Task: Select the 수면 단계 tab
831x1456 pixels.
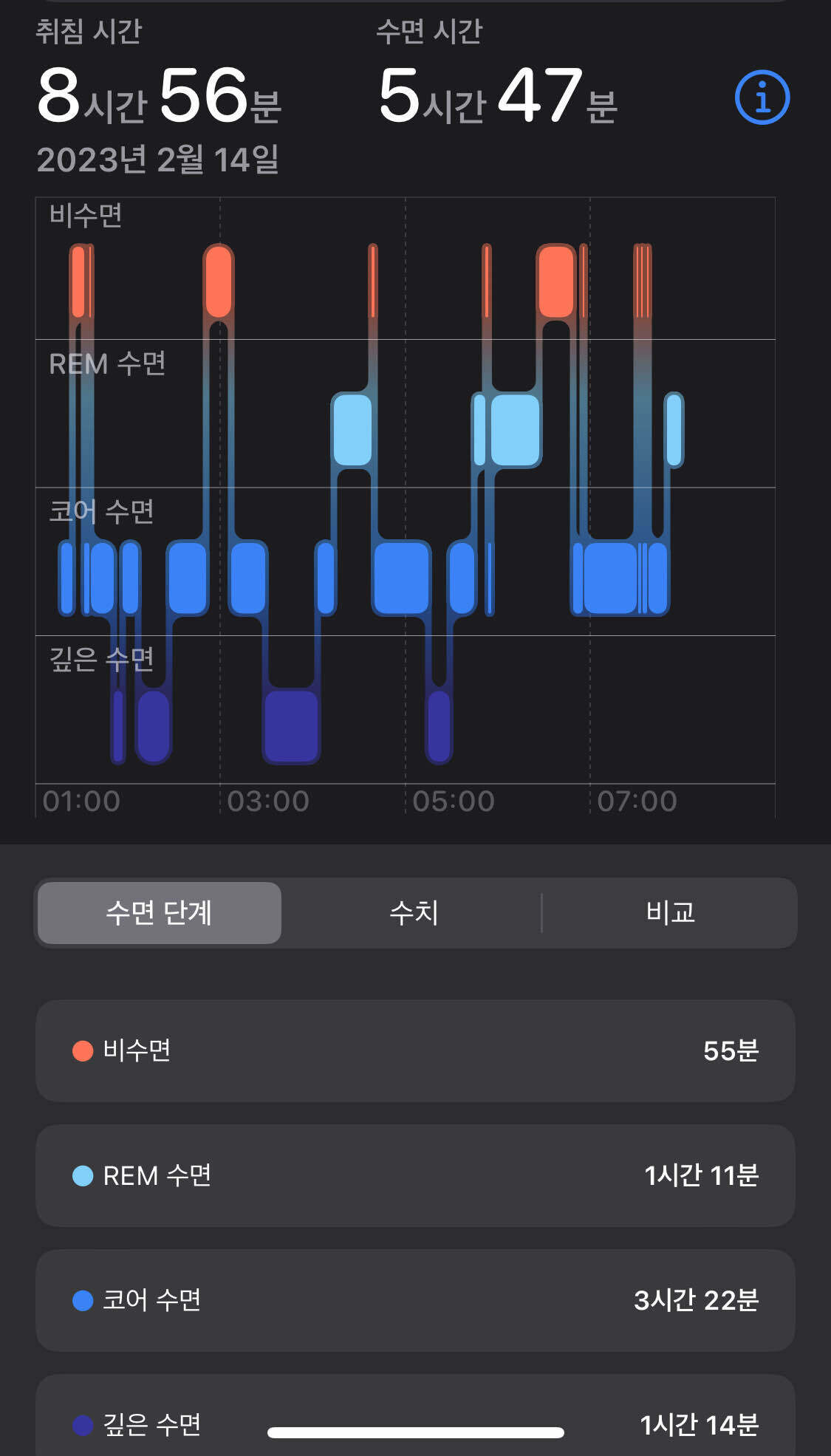Action: (160, 913)
